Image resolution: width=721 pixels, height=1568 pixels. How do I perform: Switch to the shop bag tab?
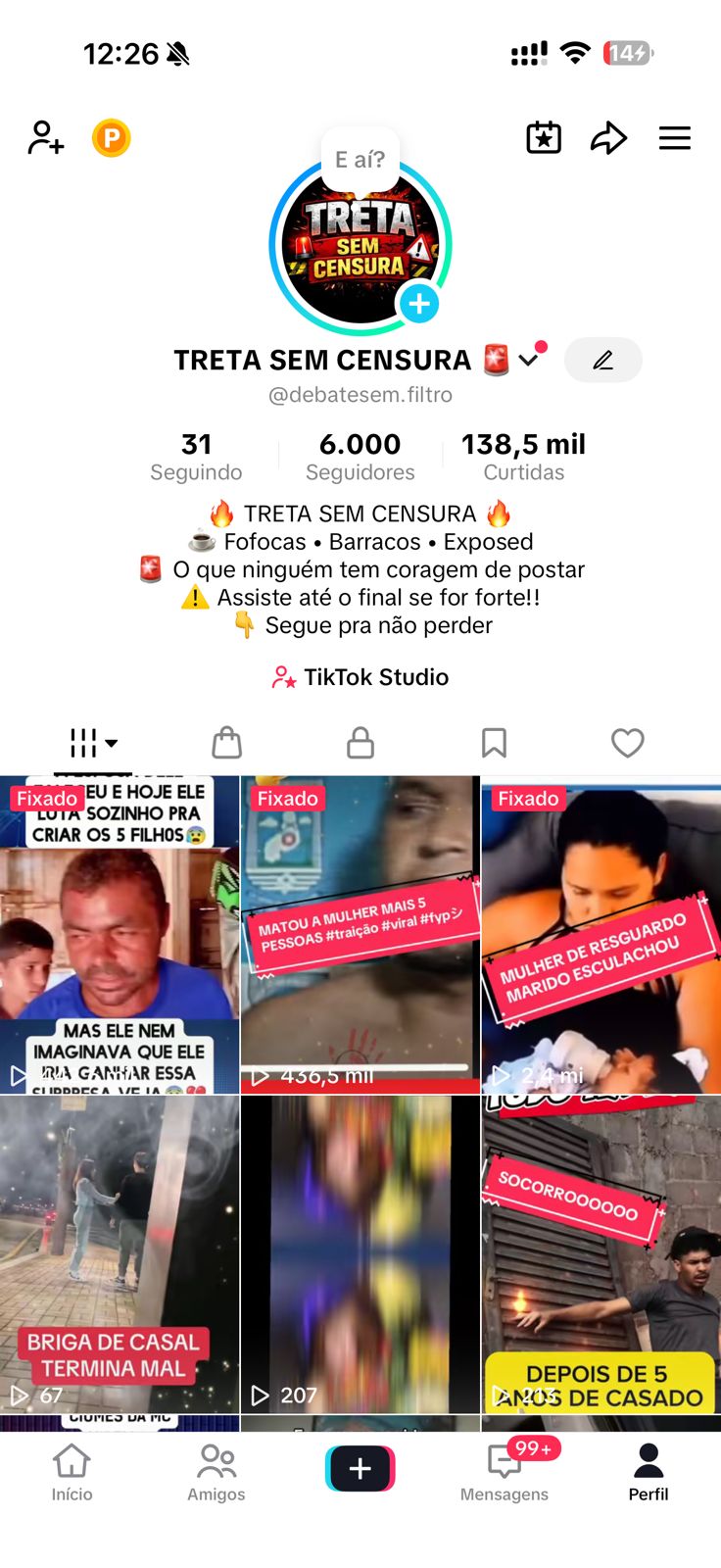226,743
